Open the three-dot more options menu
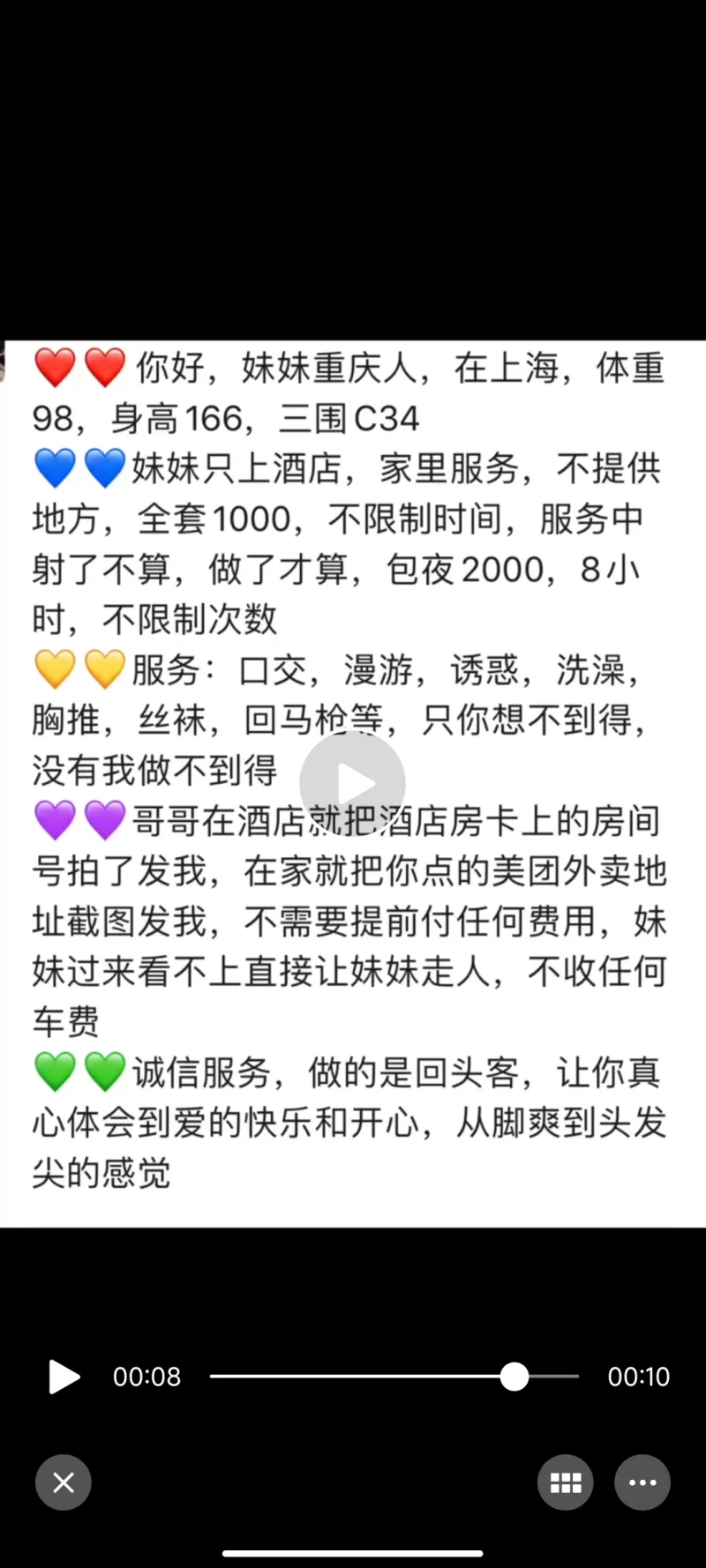706x1568 pixels. (642, 1482)
